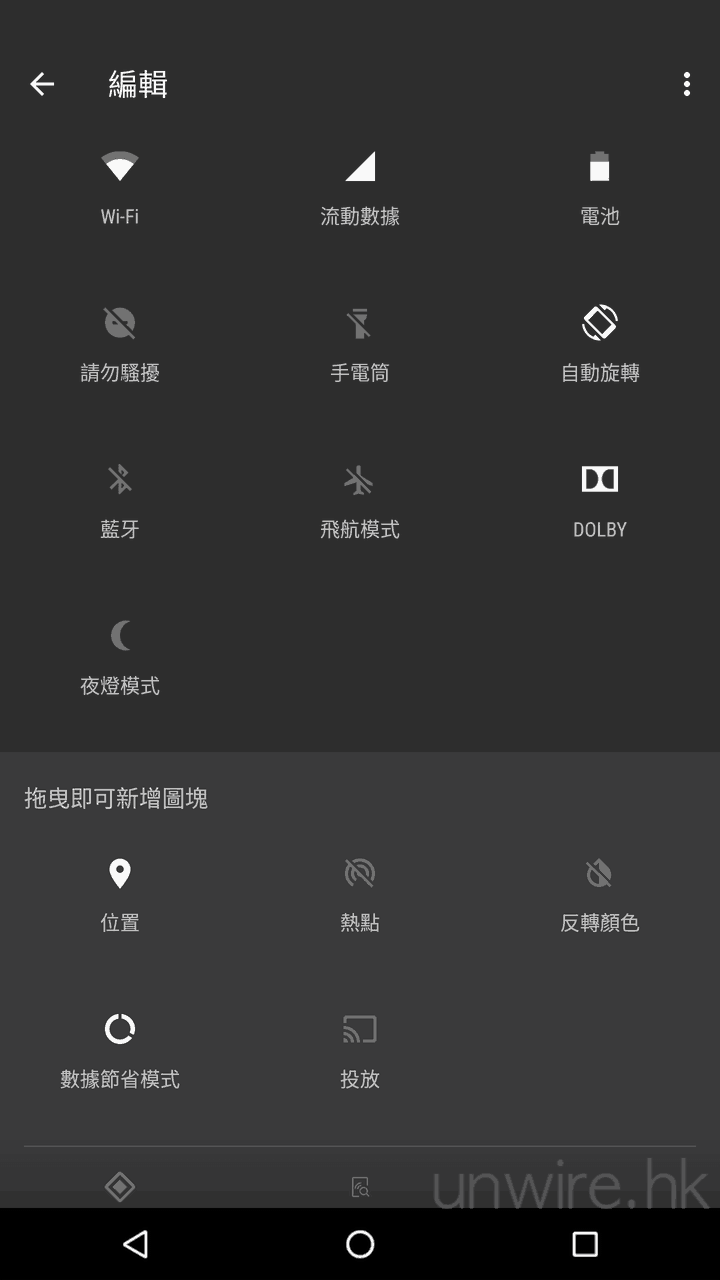This screenshot has height=1280, width=720.
Task: Tap the 反轉顏色 tile
Action: click(600, 893)
